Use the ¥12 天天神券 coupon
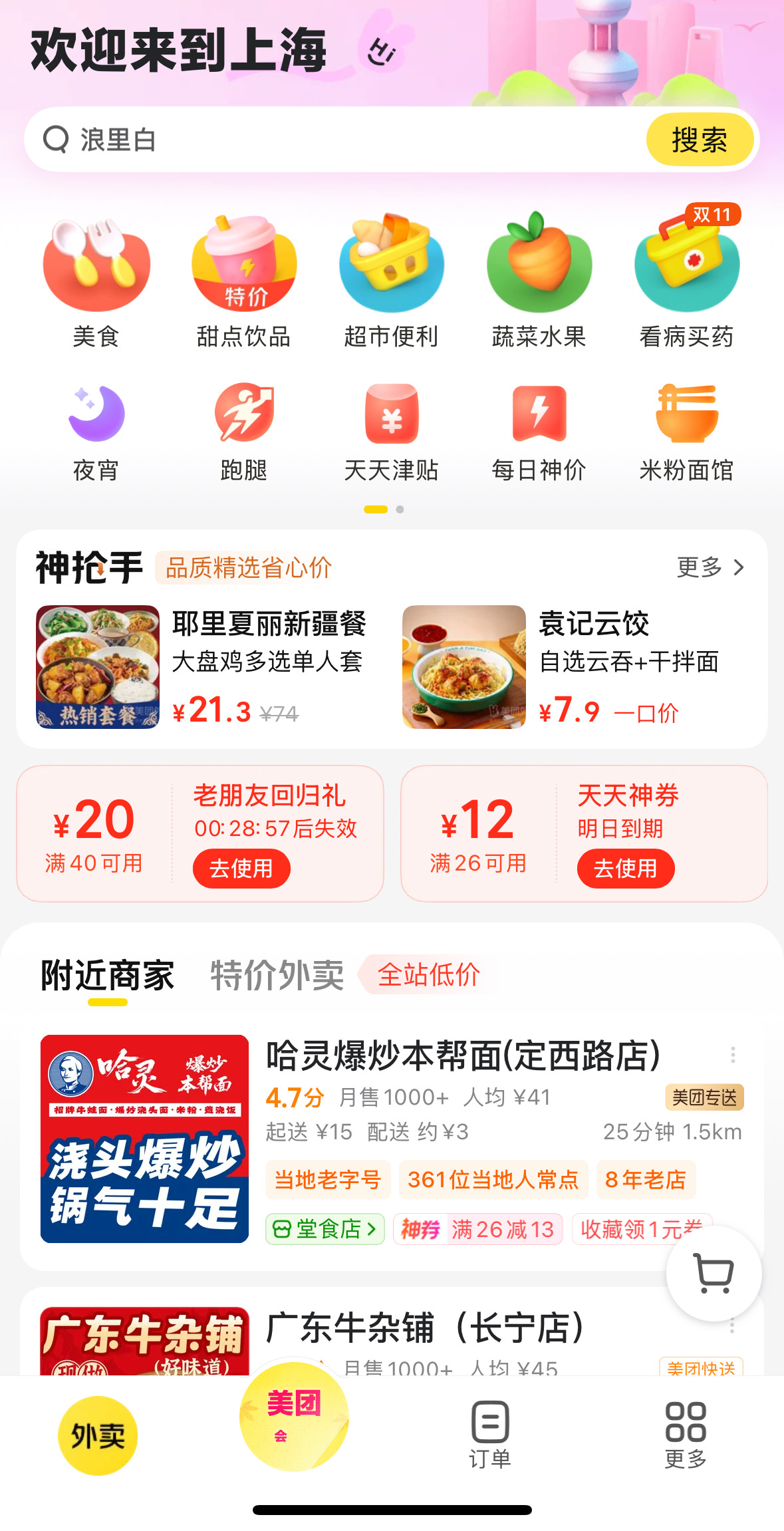The height and width of the screenshot is (1531, 784). coord(625,868)
